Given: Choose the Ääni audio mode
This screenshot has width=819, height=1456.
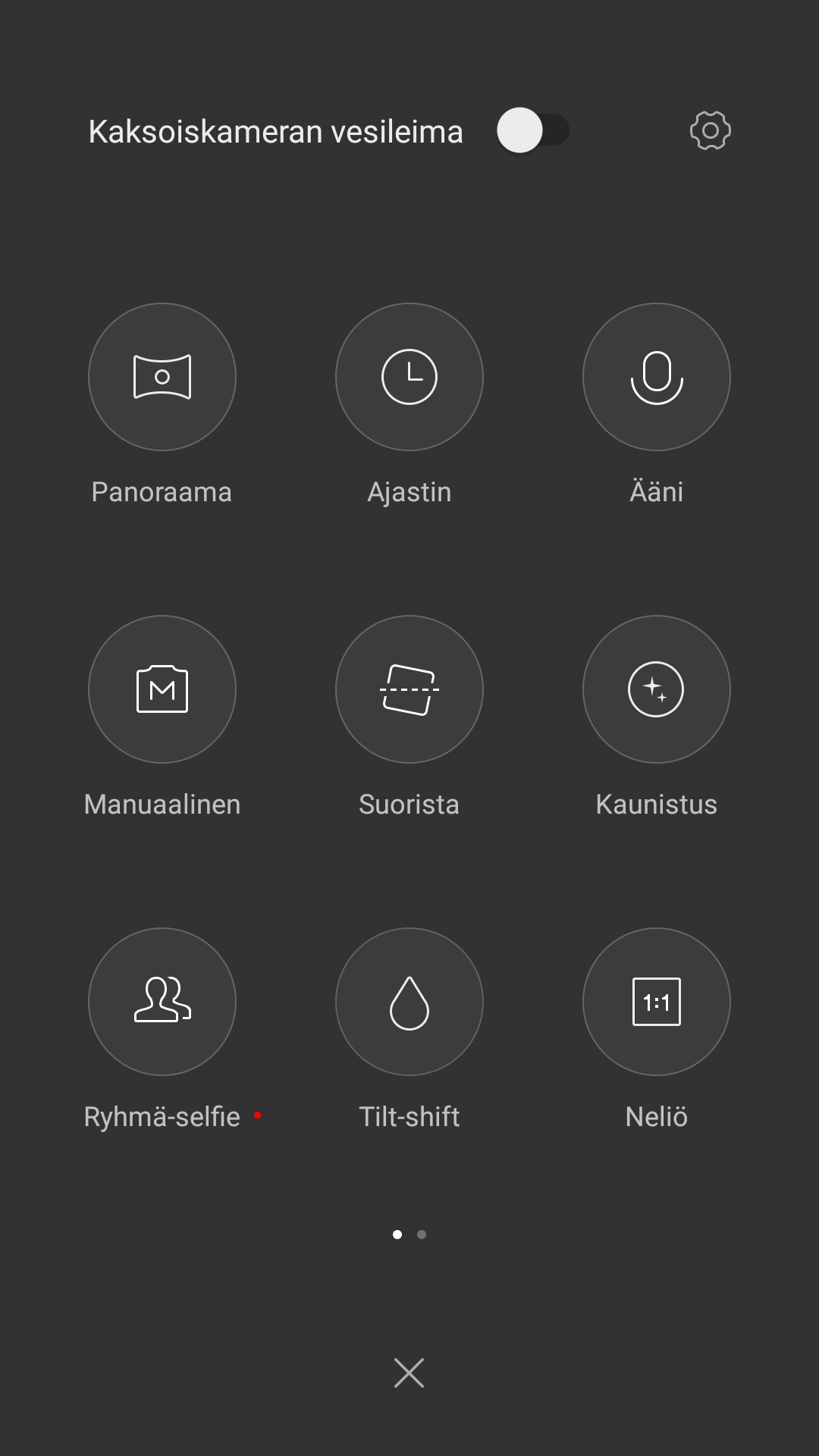Looking at the screenshot, I should [x=657, y=377].
